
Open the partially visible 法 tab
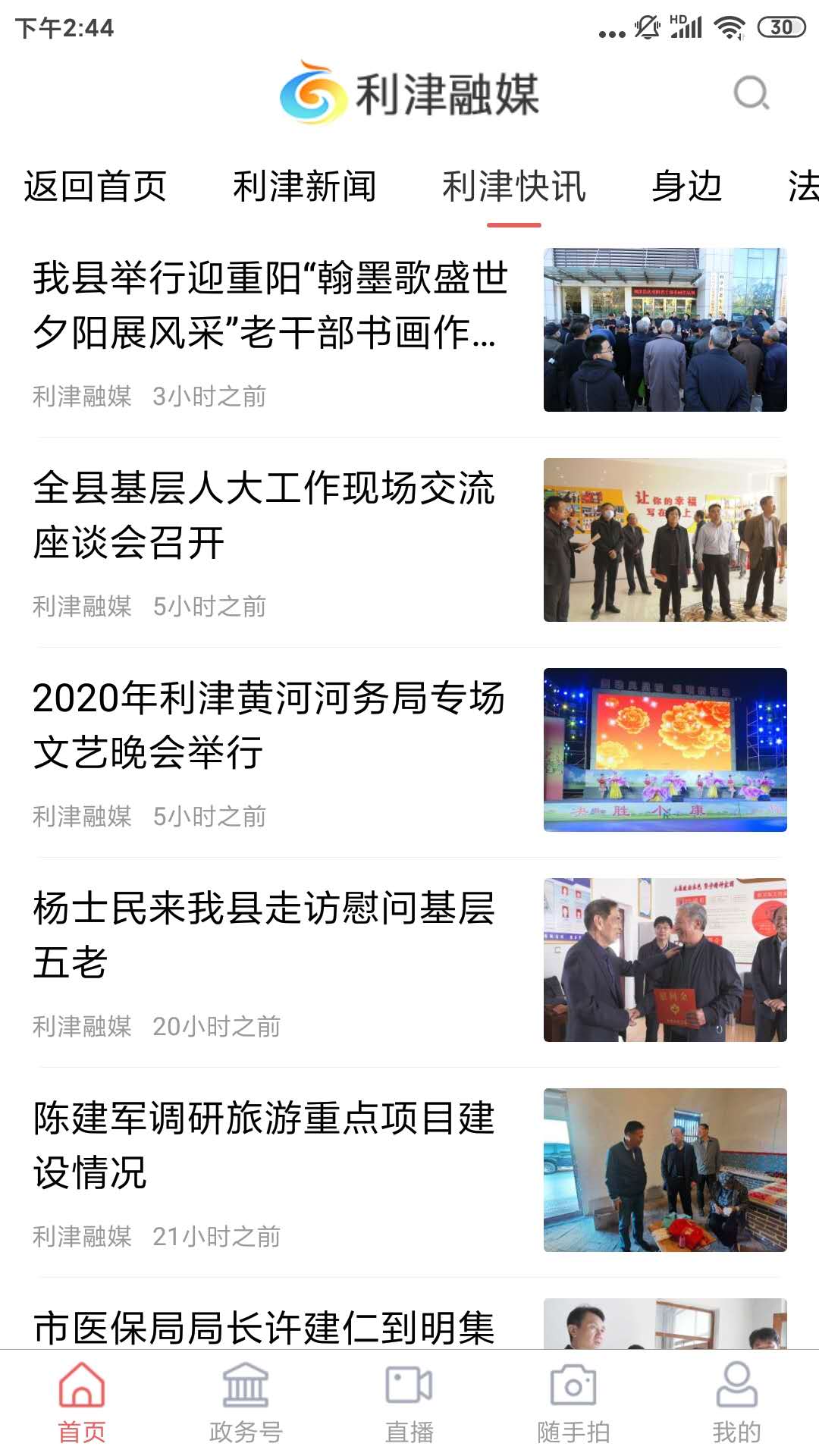pos(806,188)
